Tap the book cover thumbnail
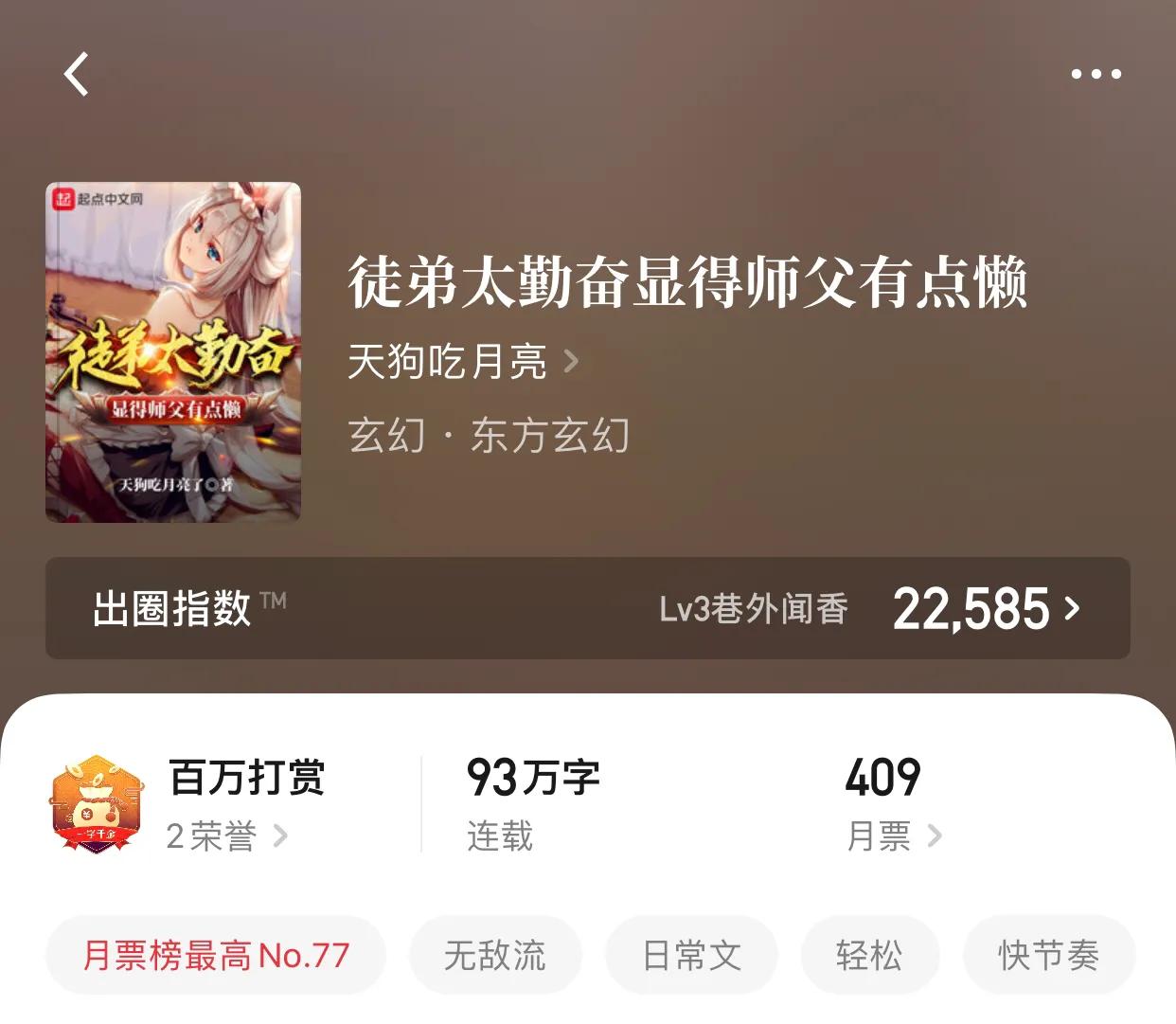The image size is (1176, 1024). point(173,351)
